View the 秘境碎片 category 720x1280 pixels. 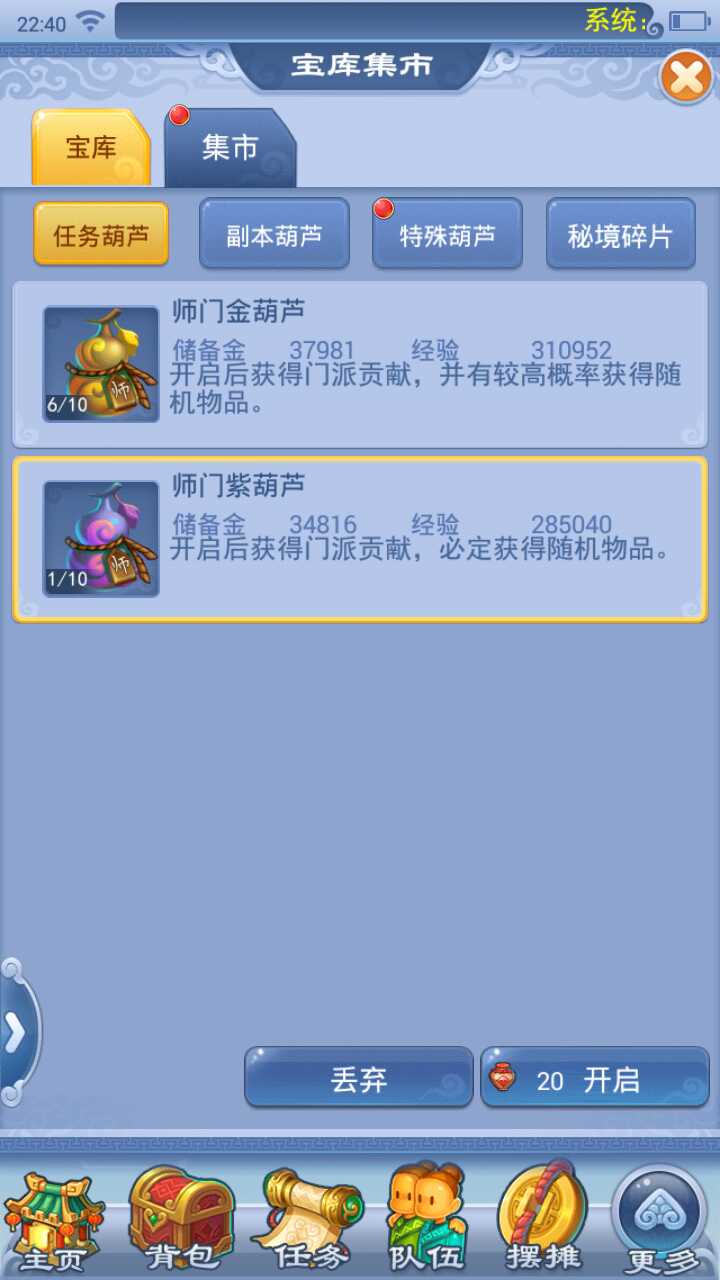click(620, 235)
